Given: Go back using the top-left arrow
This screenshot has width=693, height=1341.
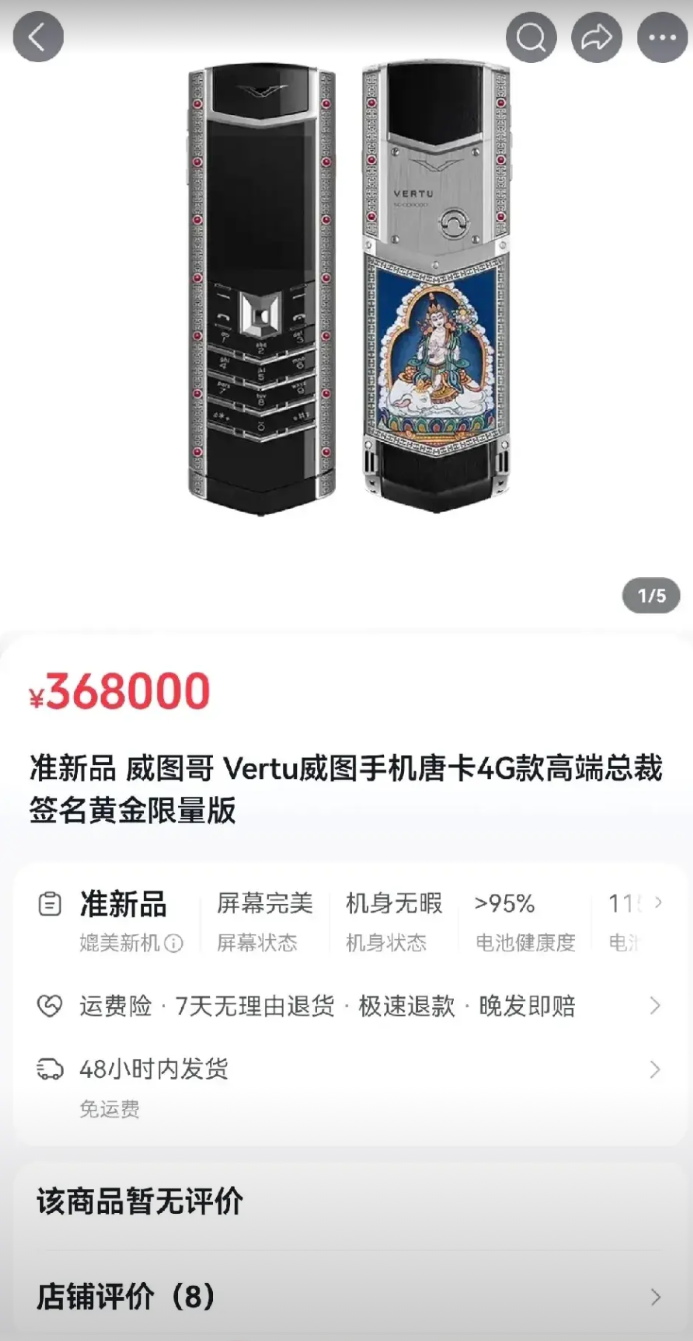Looking at the screenshot, I should (38, 38).
